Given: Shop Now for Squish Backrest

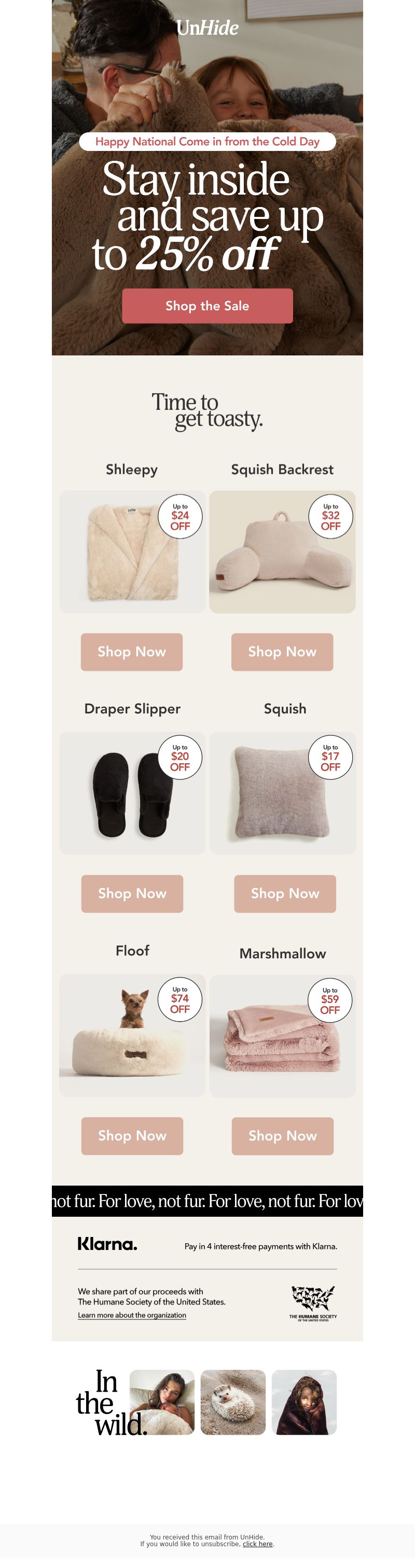Looking at the screenshot, I should click(282, 651).
